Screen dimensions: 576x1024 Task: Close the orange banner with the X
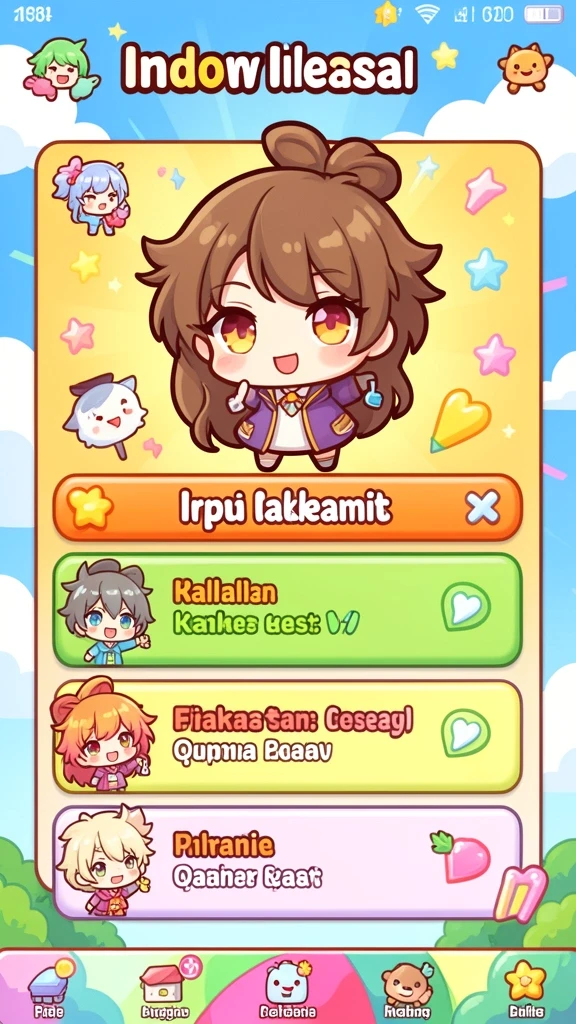483,507
